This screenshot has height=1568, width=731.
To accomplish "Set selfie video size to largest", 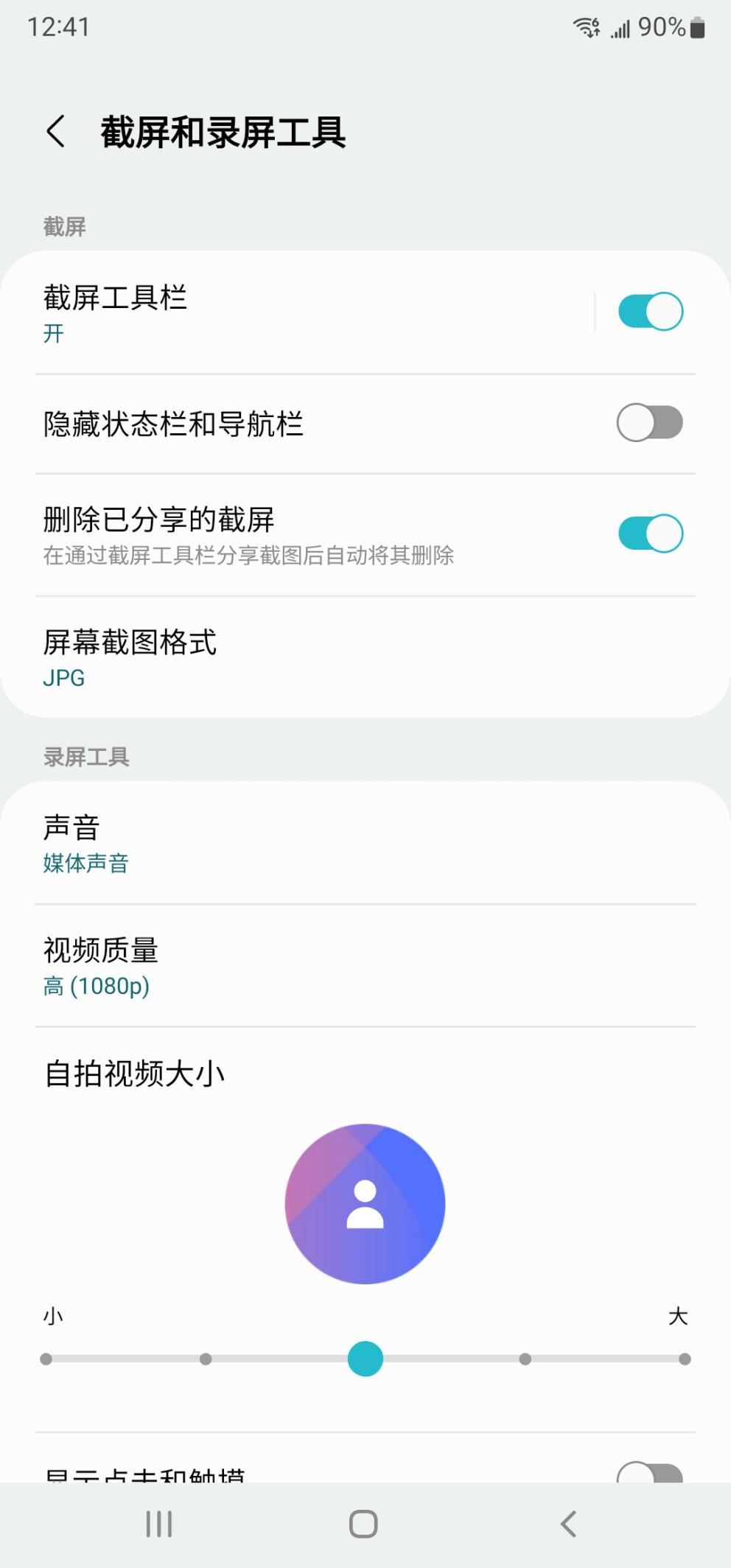I will (x=685, y=1359).
